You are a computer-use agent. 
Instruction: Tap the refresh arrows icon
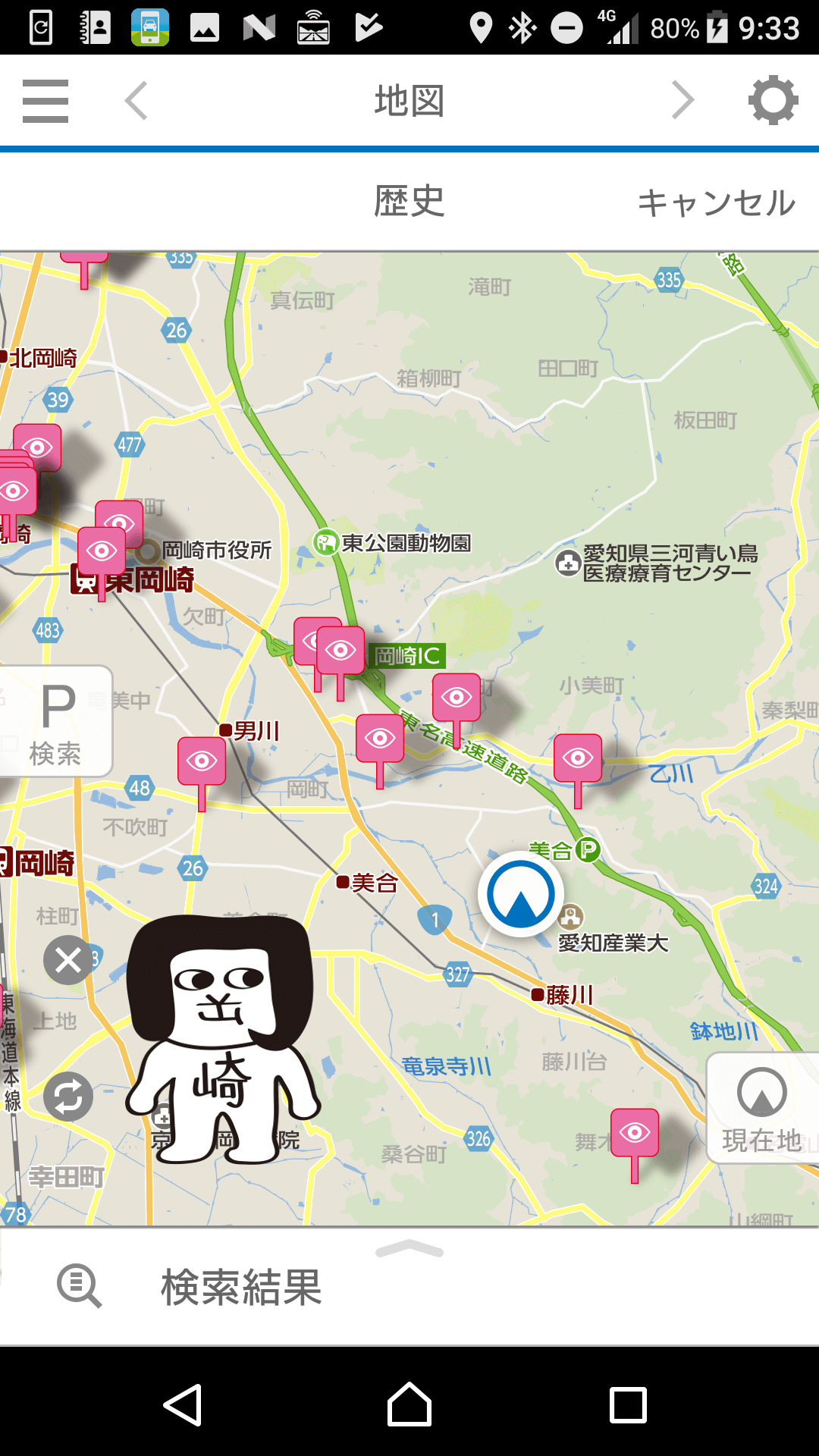point(68,1097)
